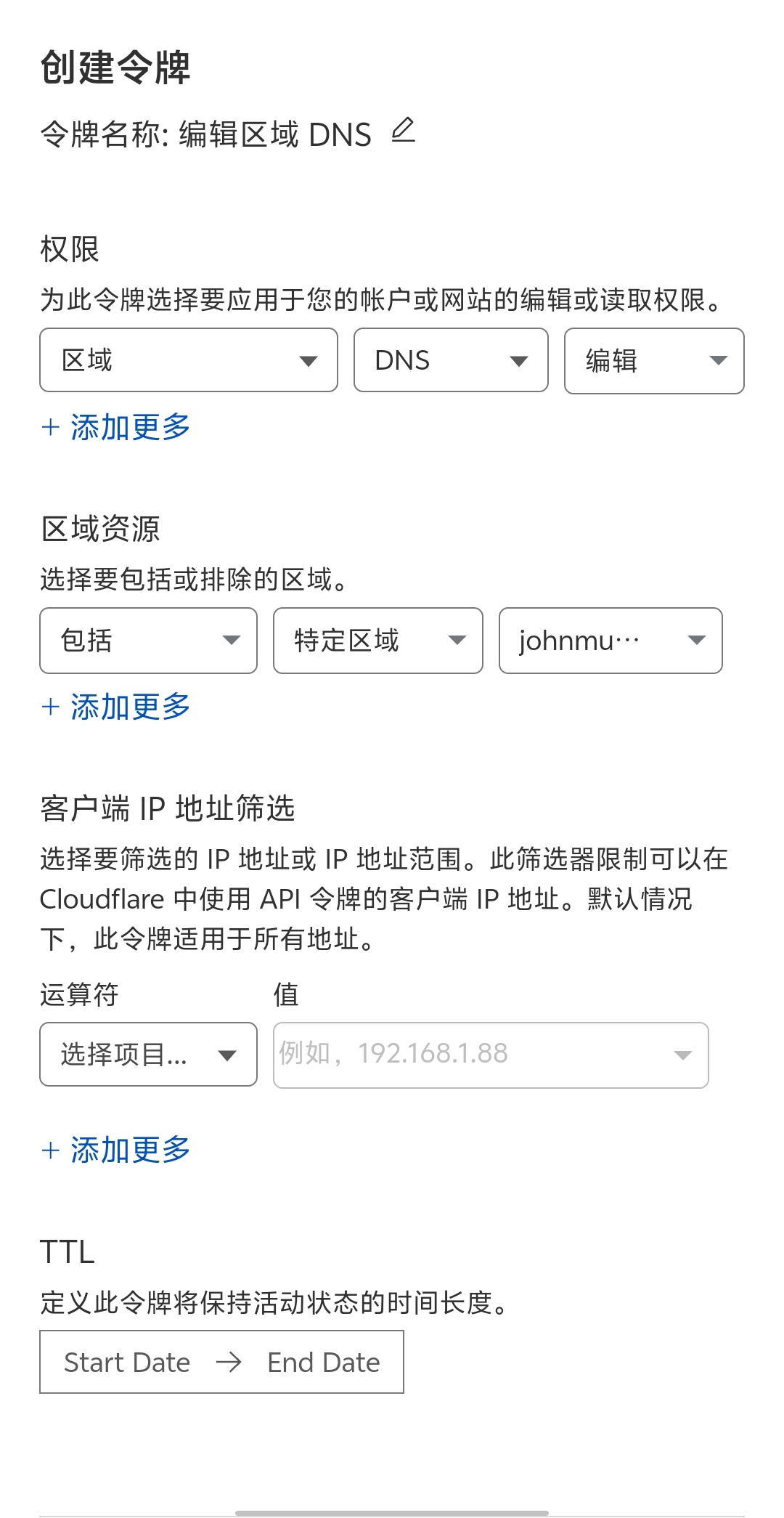The width and height of the screenshot is (784, 1518).
Task: Open the 包括 include/exclude dropdown
Action: click(x=148, y=641)
